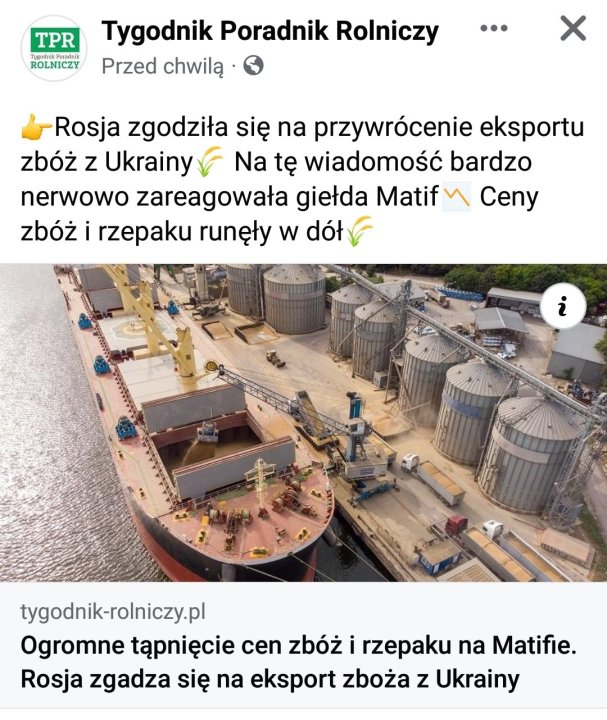Read the article on tygodnik-rolniczy.pl

(300, 660)
